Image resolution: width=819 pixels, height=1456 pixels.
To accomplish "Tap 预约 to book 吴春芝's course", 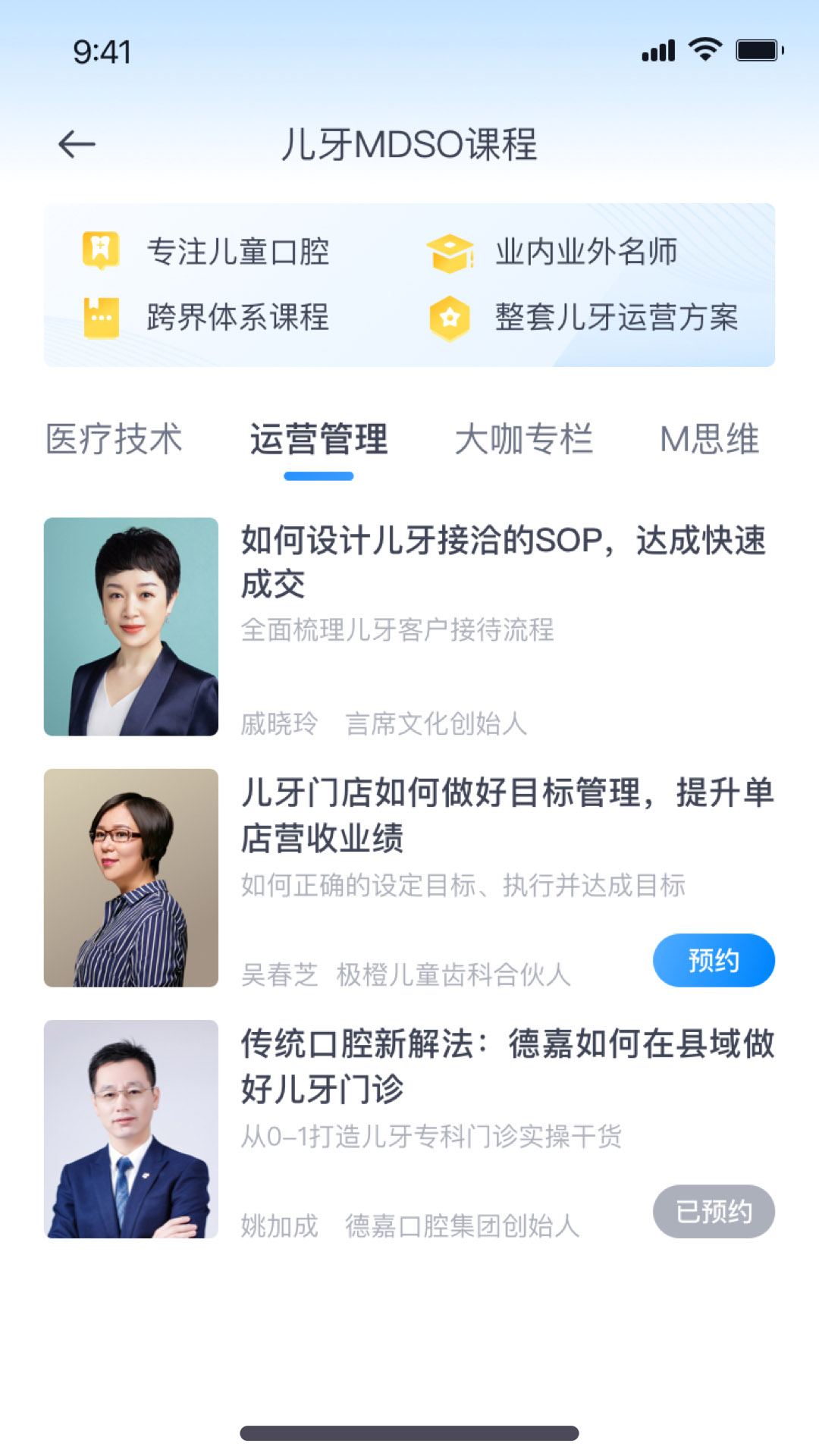I will coord(714,960).
